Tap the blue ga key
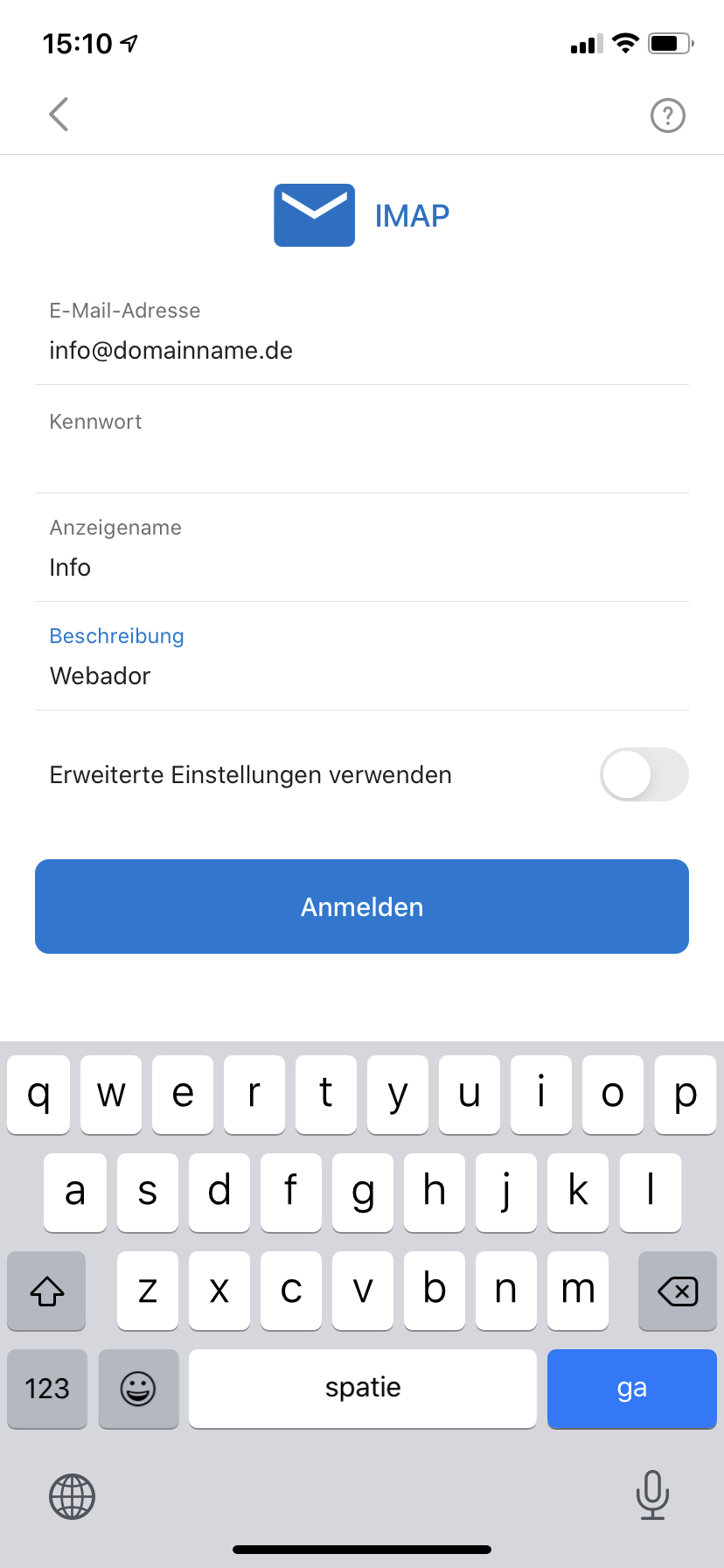 tap(632, 1389)
